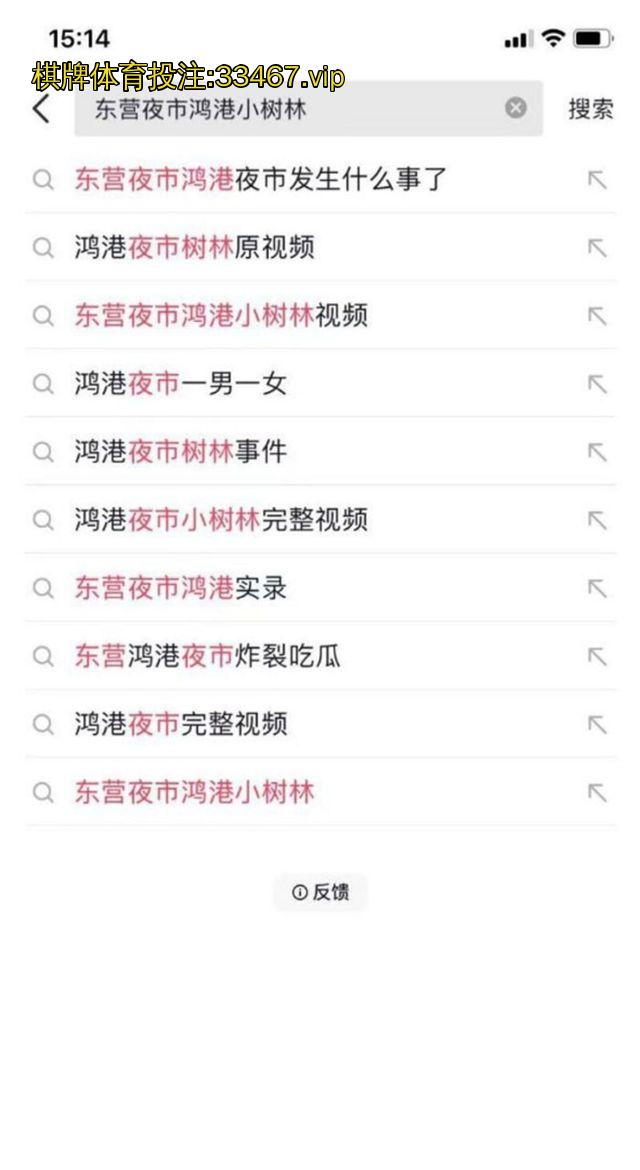Tap the 搜索 button
The height and width of the screenshot is (1170, 640).
point(590,109)
